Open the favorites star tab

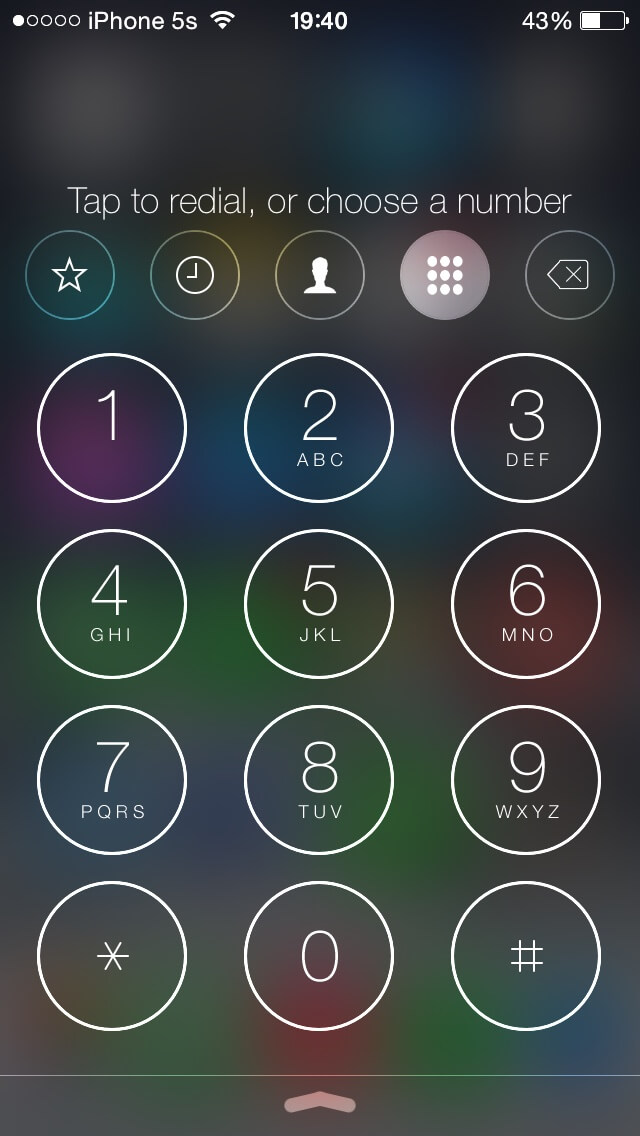[x=70, y=275]
